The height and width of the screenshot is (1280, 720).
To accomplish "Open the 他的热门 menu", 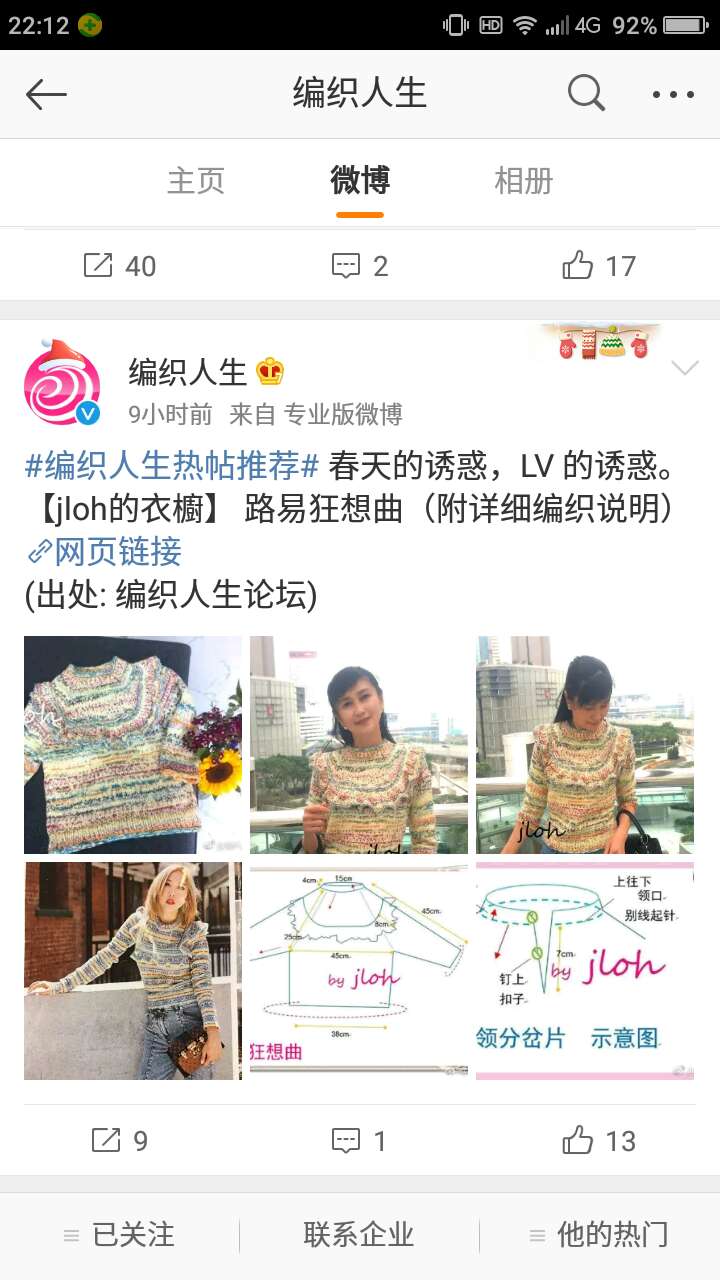I will point(599,1236).
